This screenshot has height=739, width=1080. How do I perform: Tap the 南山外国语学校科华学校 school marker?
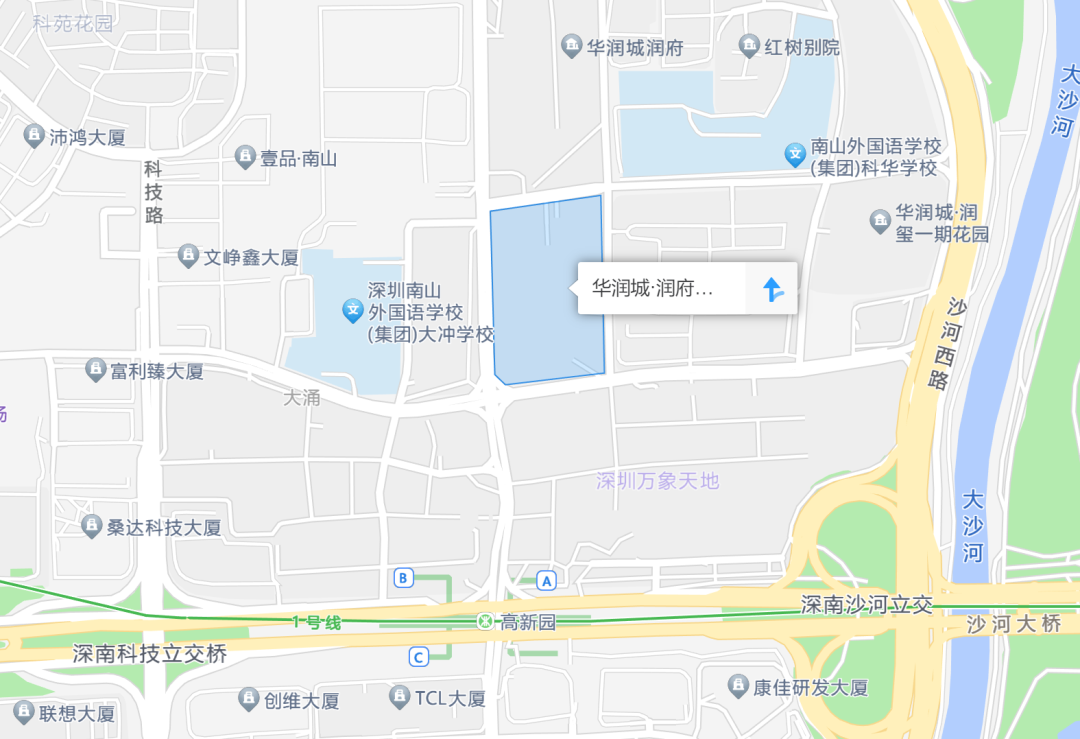(x=795, y=155)
